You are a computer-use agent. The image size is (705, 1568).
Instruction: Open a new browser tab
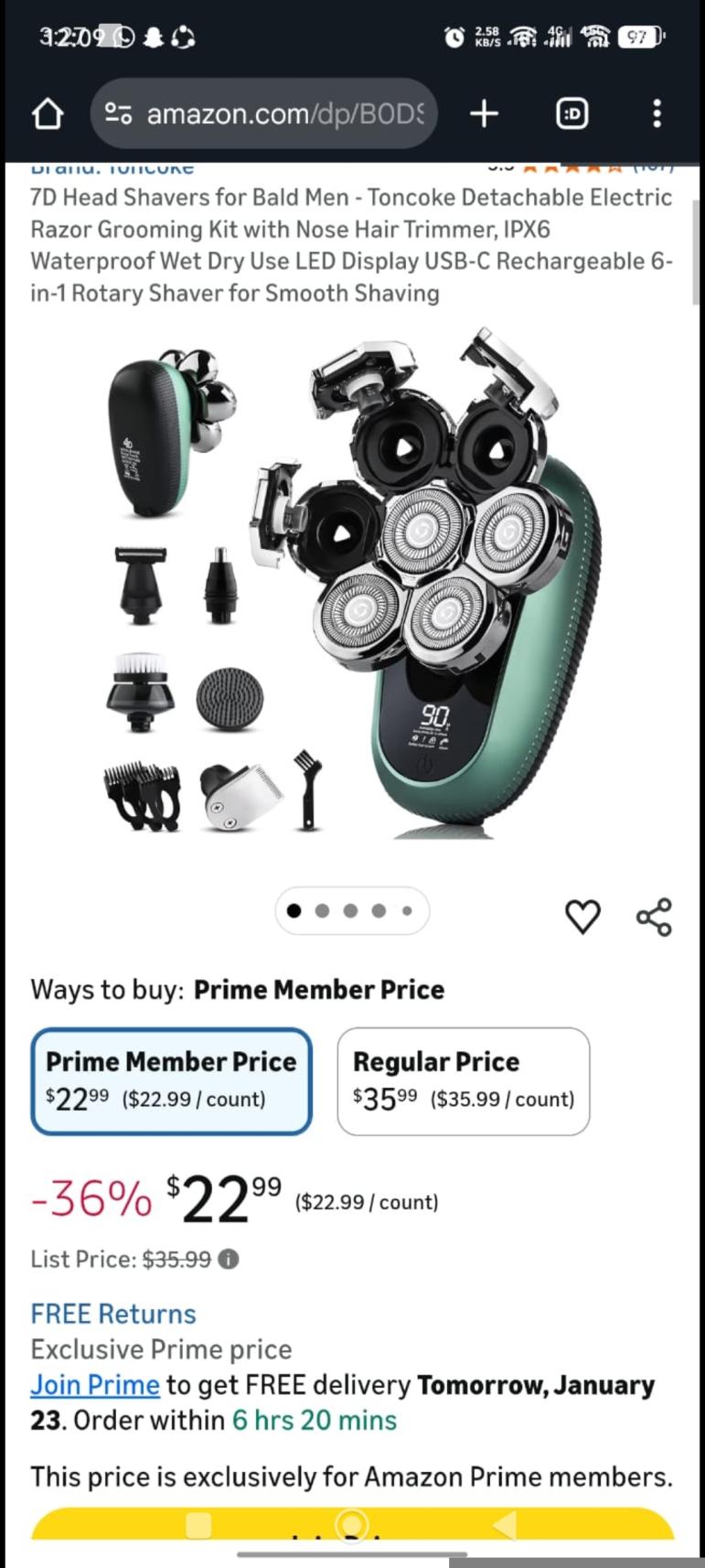coord(484,114)
